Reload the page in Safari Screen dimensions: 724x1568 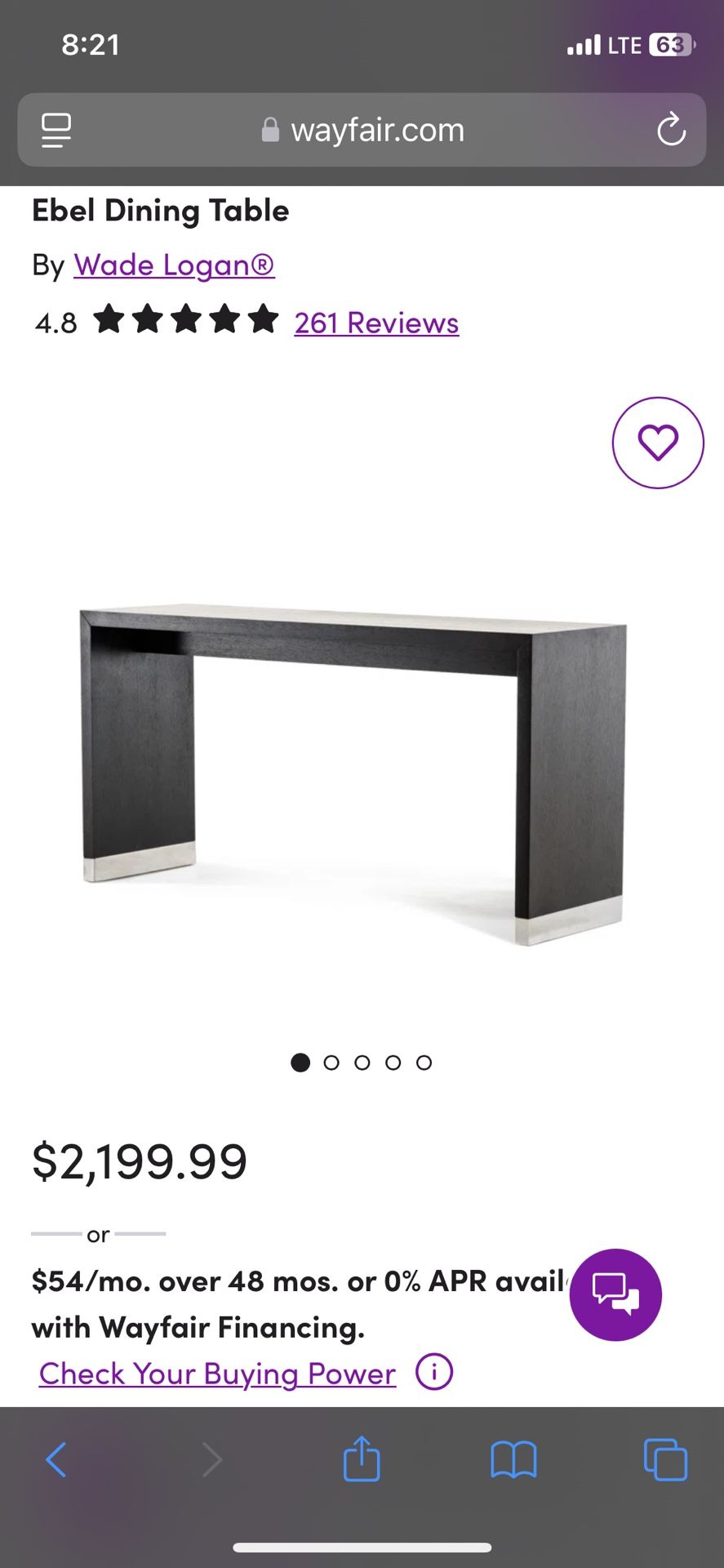coord(671,130)
